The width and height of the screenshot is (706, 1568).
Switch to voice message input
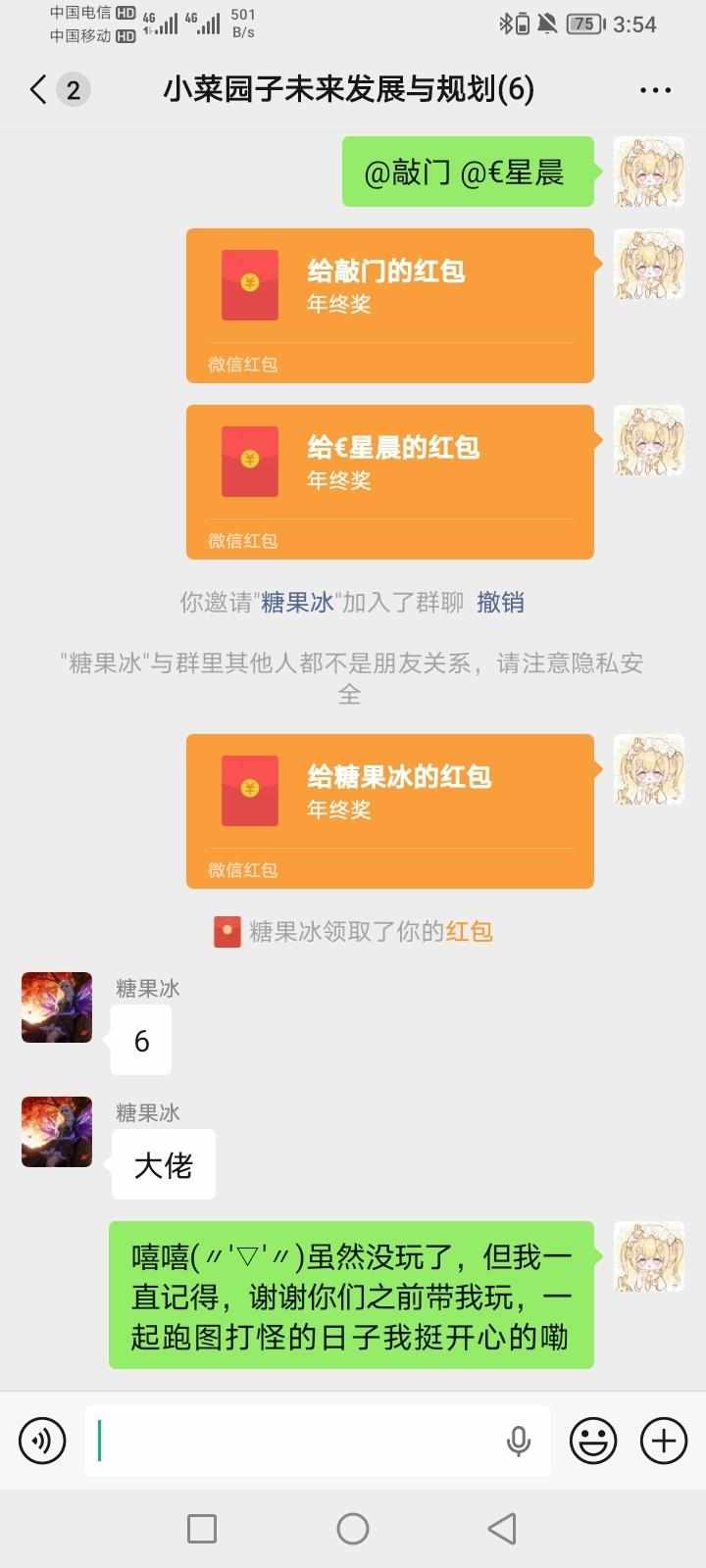[x=42, y=1441]
